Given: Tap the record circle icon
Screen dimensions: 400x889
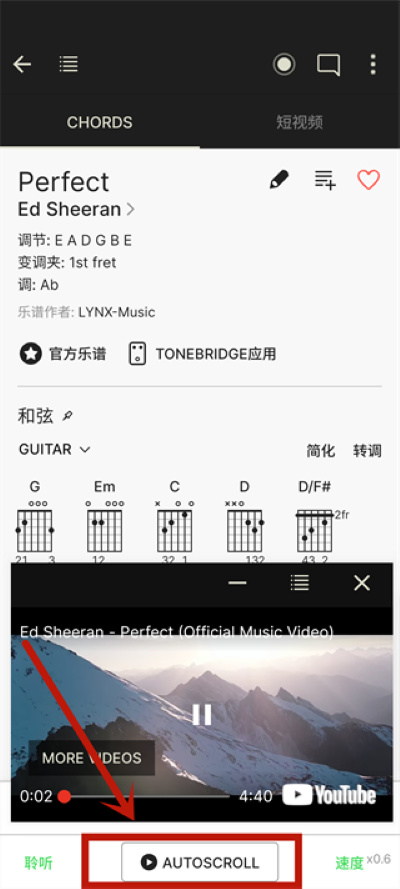Looking at the screenshot, I should [x=284, y=65].
